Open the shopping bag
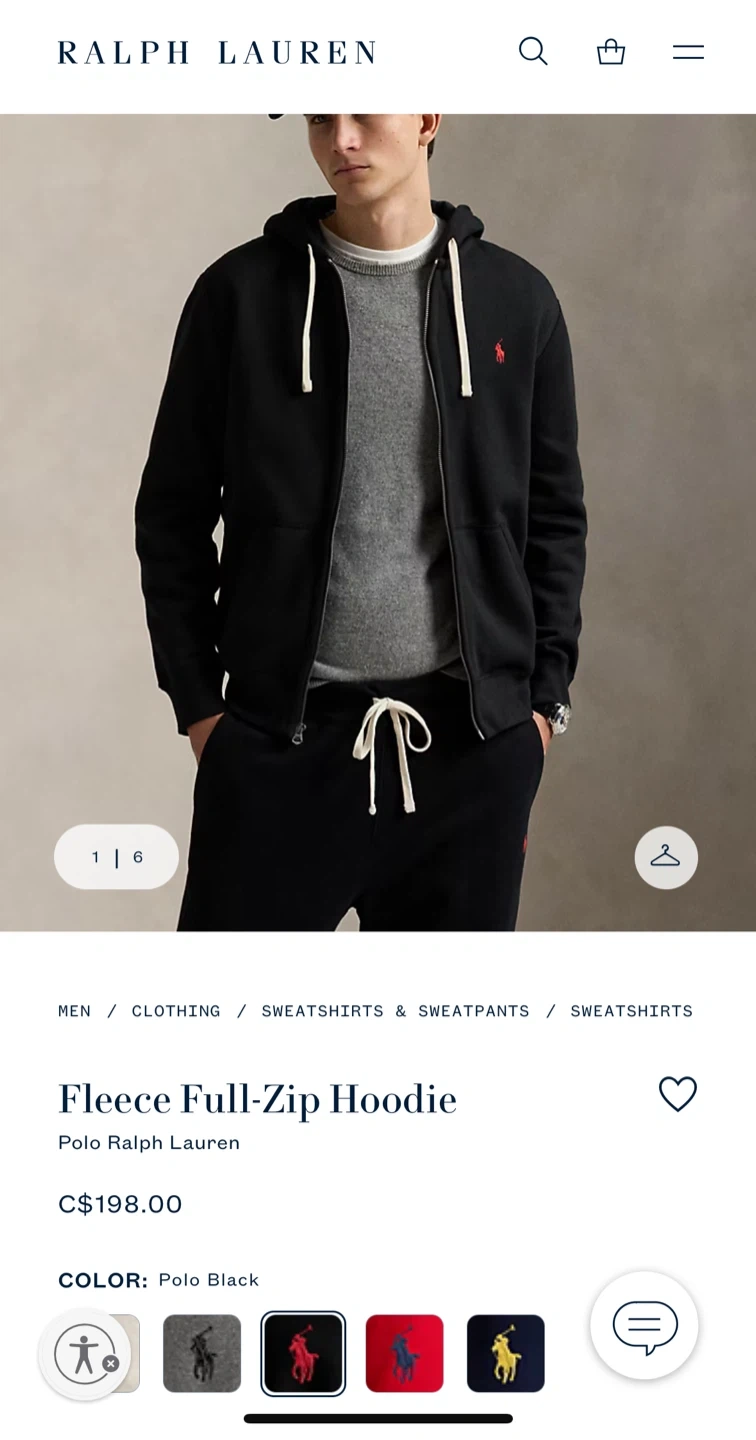The width and height of the screenshot is (756, 1440). (611, 52)
